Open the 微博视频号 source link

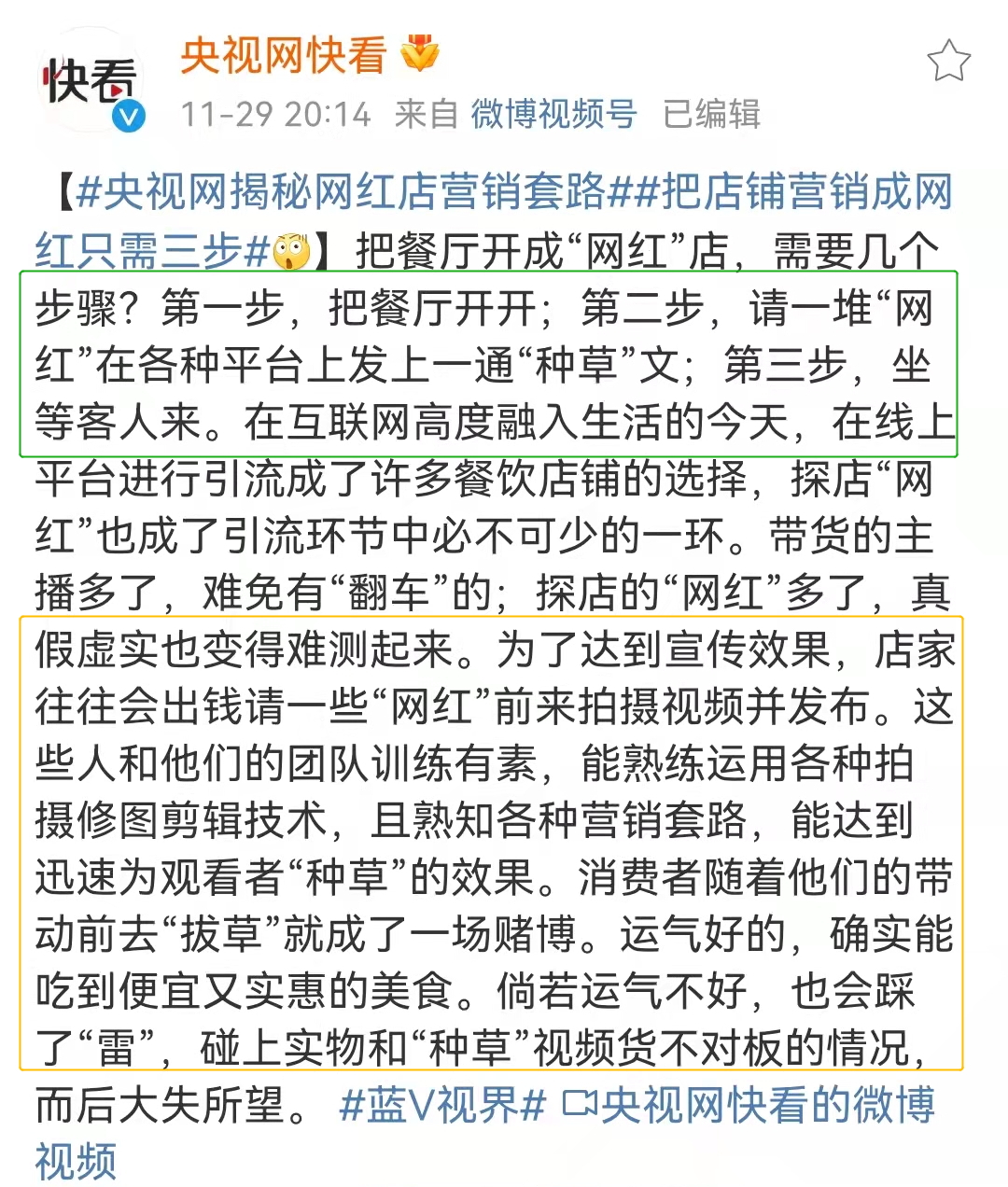pos(553,114)
